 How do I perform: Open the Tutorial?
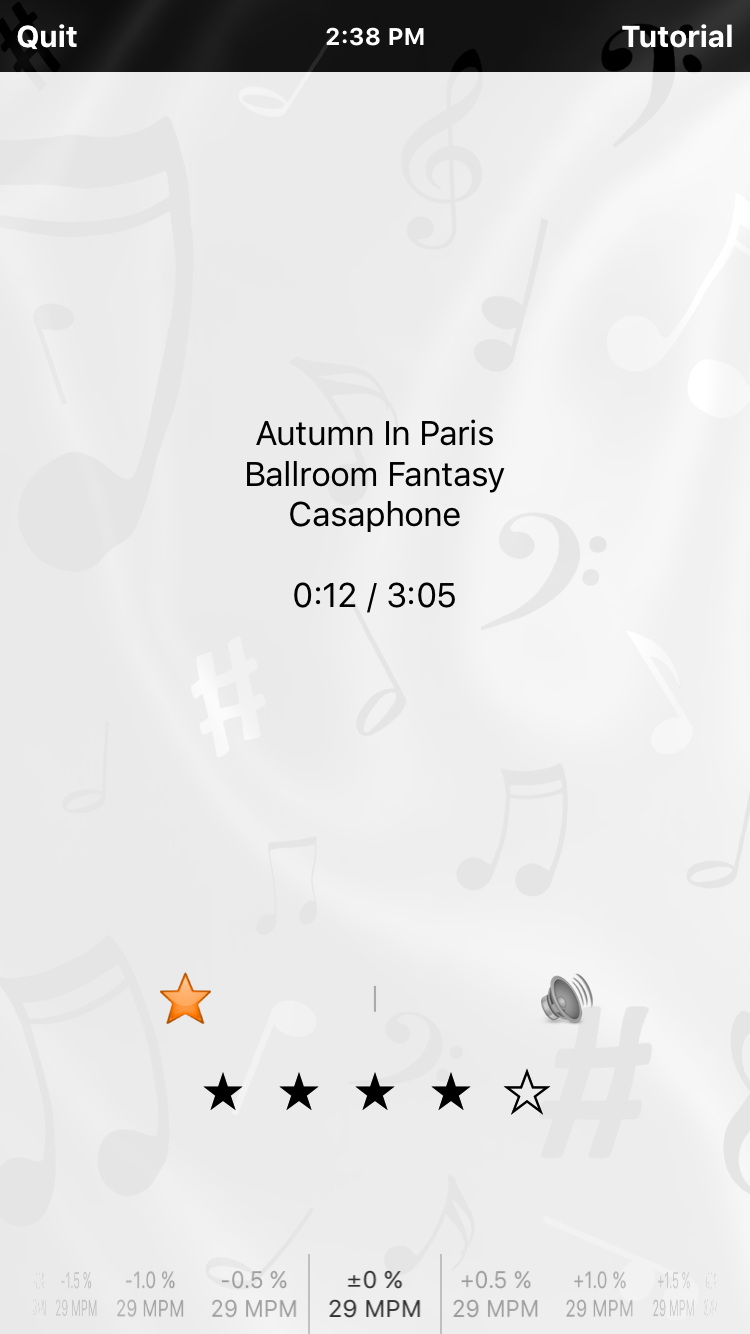(x=677, y=37)
